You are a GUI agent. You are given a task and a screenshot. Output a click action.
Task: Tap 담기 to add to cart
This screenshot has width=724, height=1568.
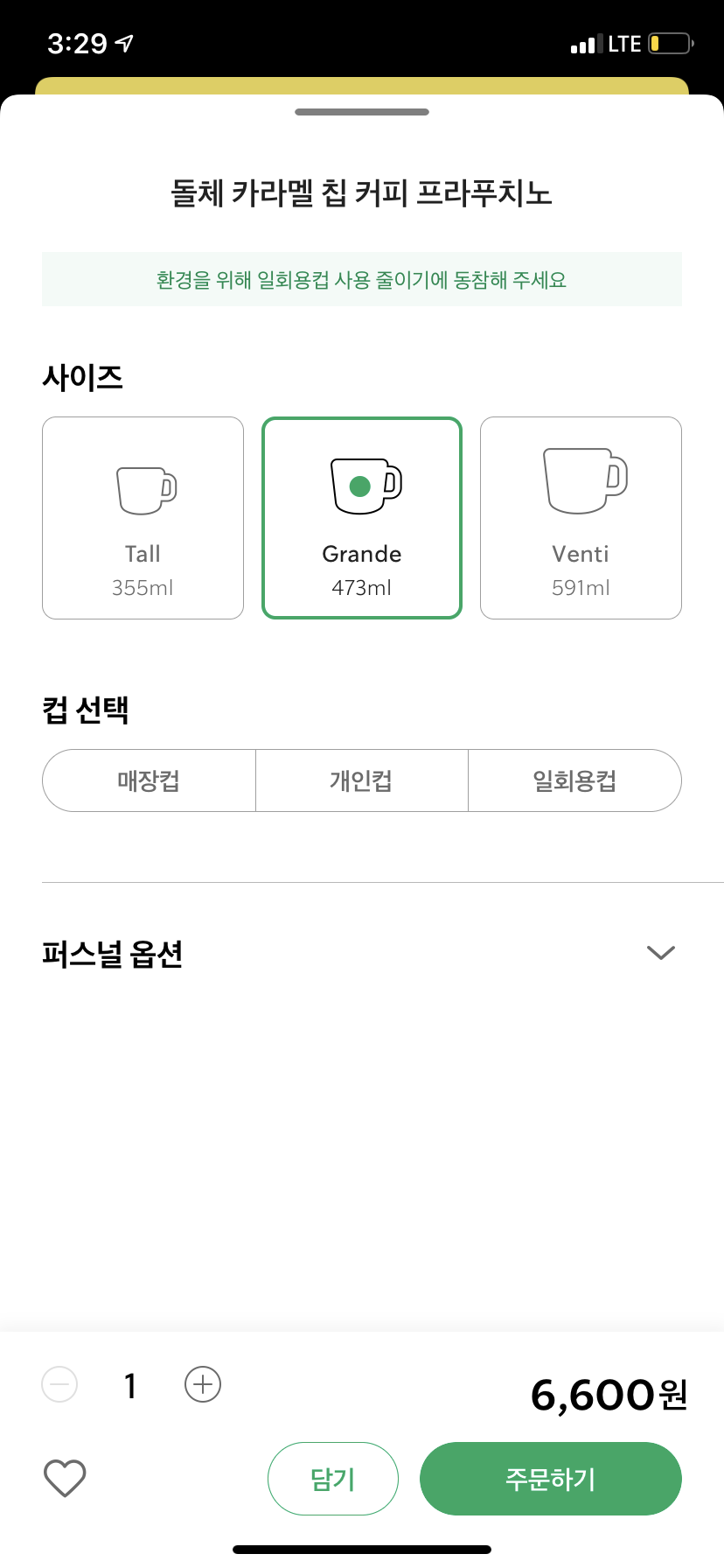pyautogui.click(x=333, y=1479)
